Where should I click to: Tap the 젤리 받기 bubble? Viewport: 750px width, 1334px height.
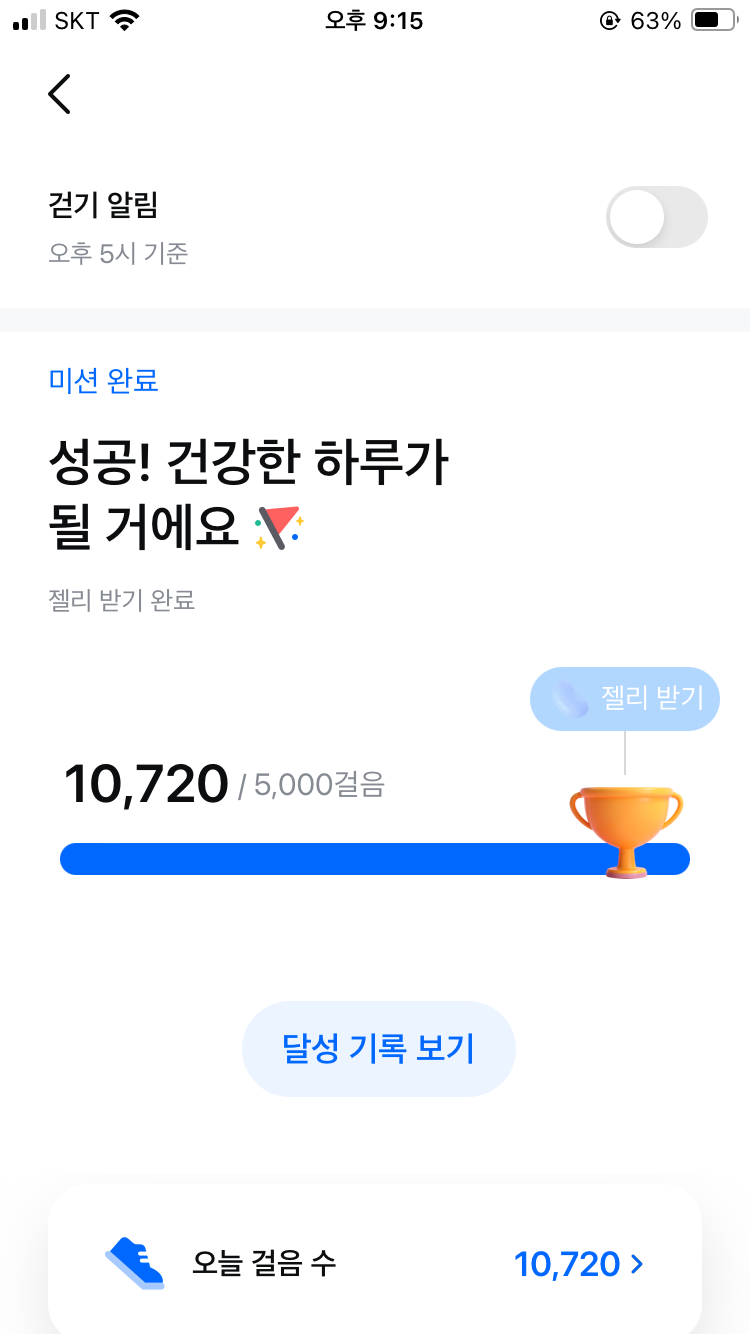(625, 698)
